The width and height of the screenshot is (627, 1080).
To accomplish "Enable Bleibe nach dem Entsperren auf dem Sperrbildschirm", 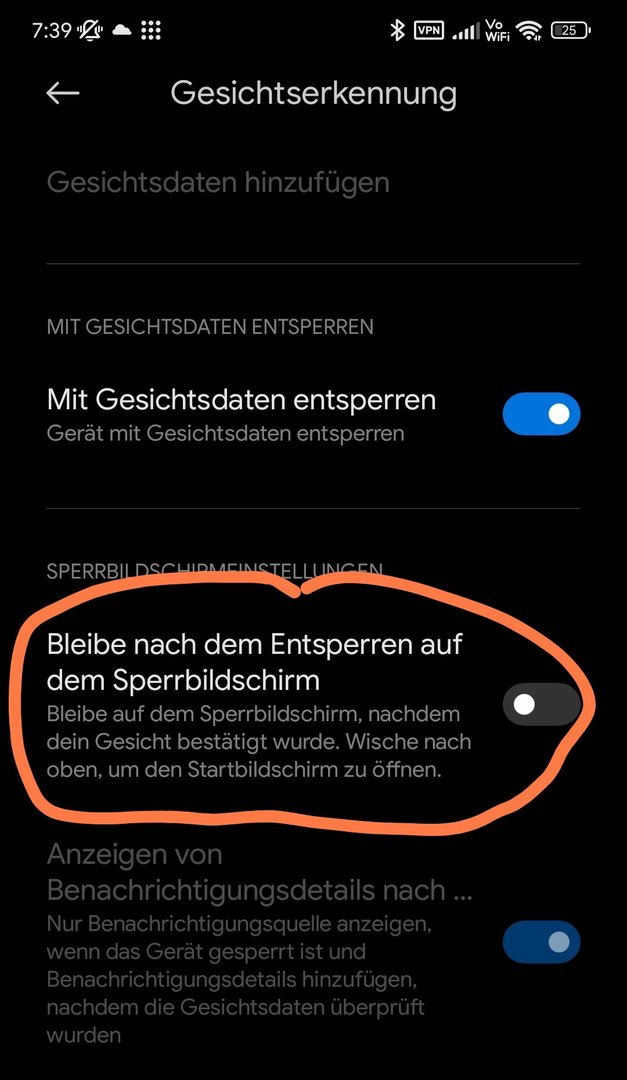I will [x=542, y=705].
